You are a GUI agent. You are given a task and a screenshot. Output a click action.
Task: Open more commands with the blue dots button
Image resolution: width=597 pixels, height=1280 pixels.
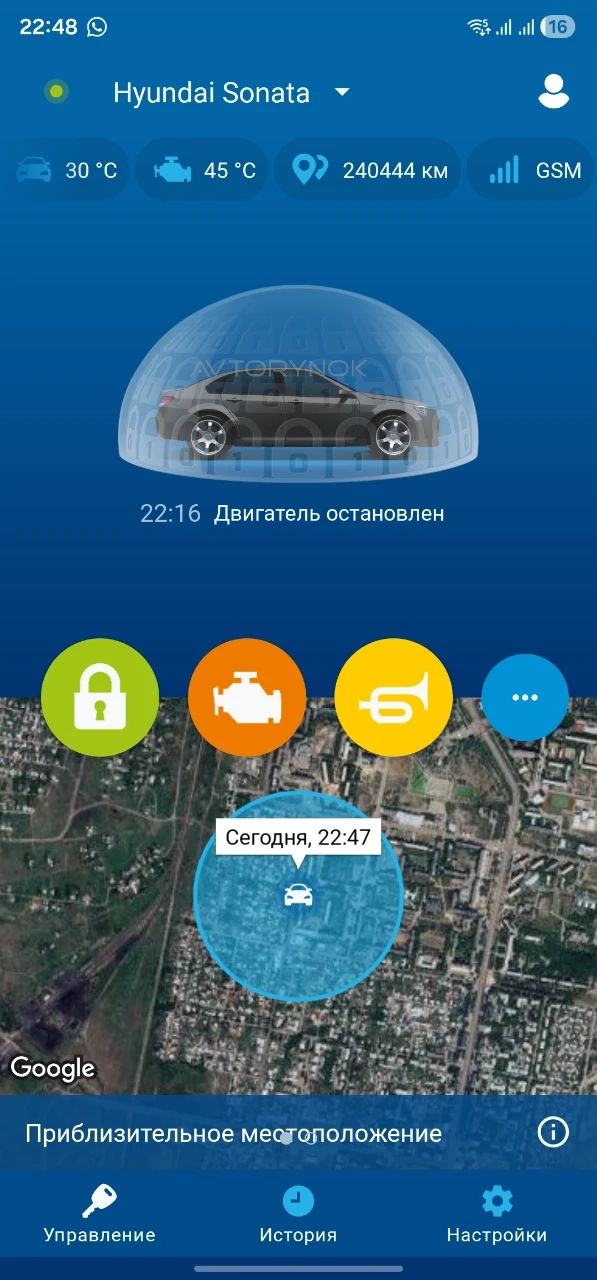[x=525, y=697]
